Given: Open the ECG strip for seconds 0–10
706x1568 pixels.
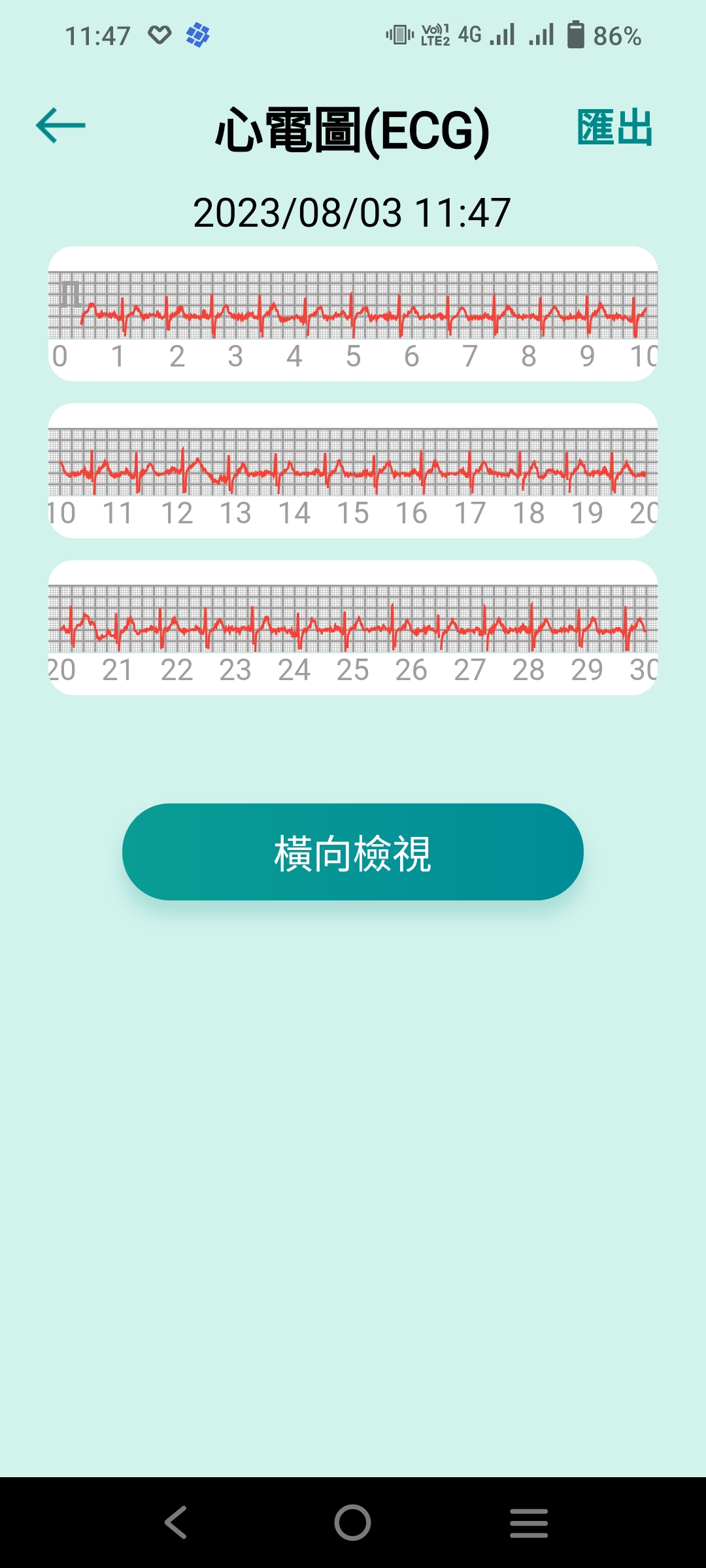Looking at the screenshot, I should [x=353, y=314].
